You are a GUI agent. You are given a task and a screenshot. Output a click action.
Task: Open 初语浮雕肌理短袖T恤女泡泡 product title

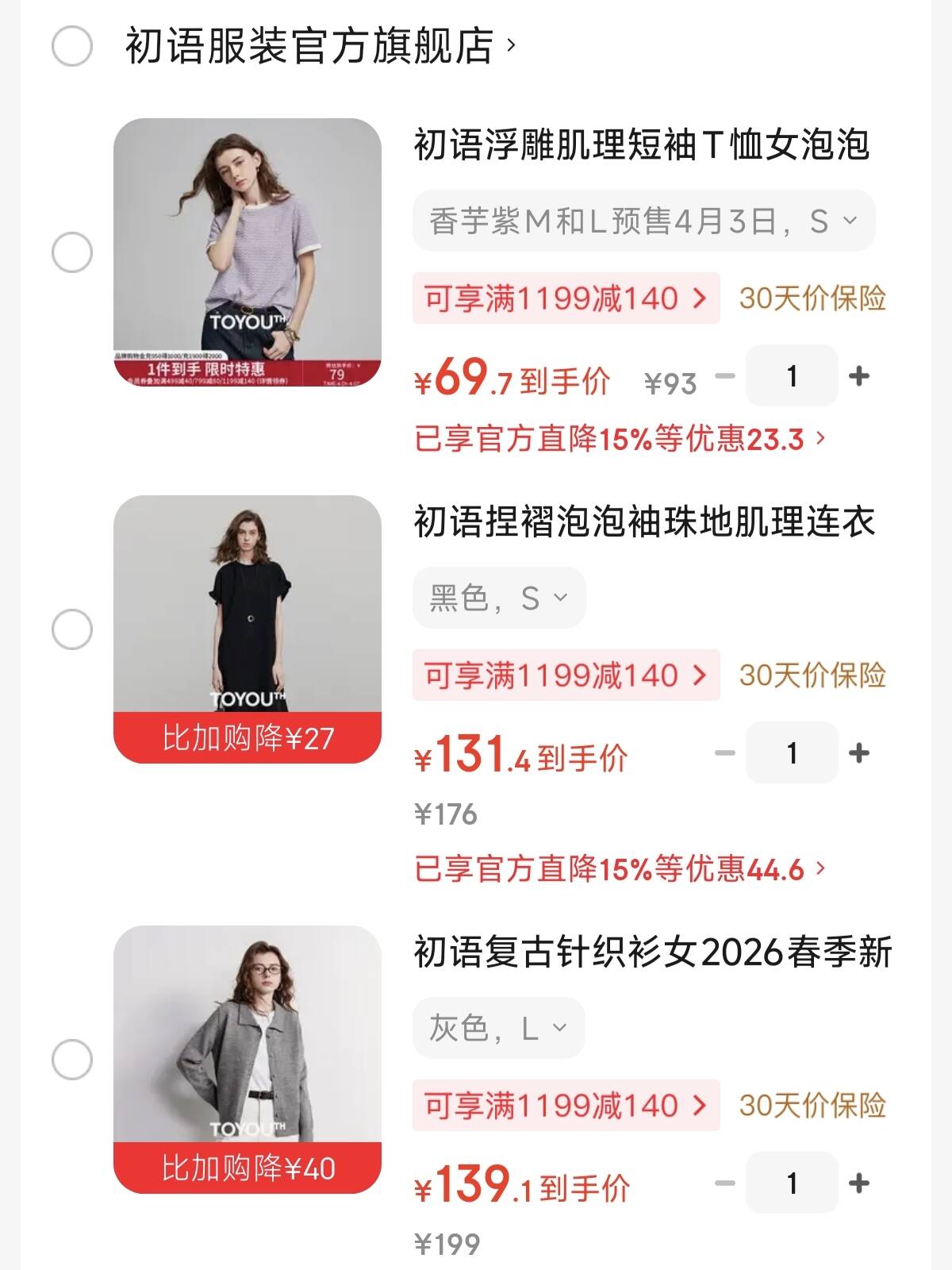(x=641, y=145)
